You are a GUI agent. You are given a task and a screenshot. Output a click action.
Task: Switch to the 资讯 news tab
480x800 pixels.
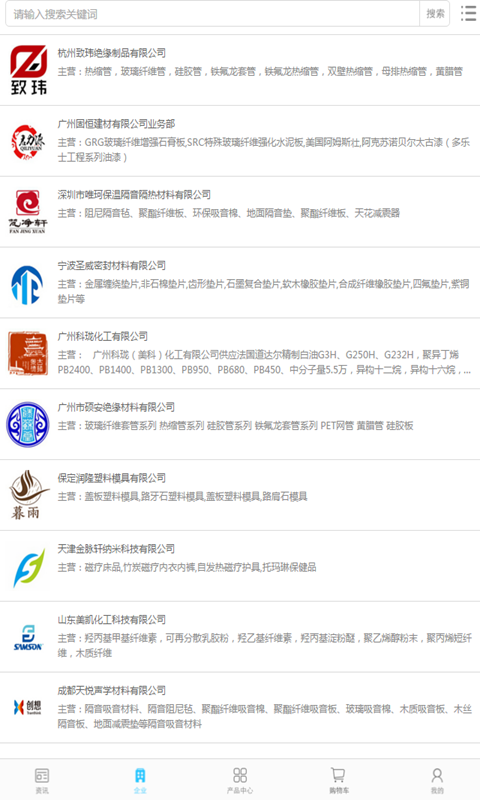42,781
